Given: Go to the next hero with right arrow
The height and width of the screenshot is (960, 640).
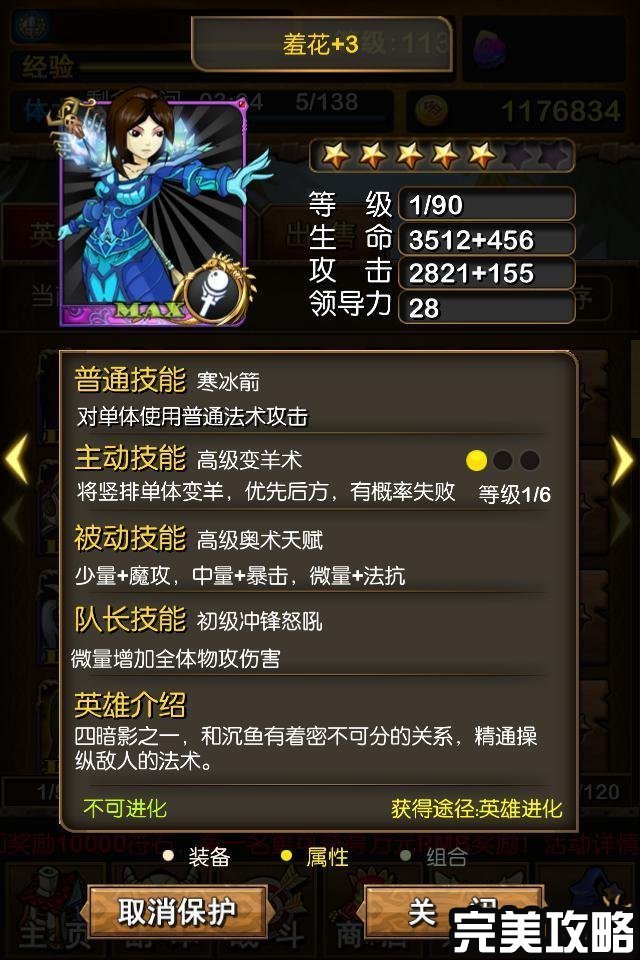Looking at the screenshot, I should [624, 460].
